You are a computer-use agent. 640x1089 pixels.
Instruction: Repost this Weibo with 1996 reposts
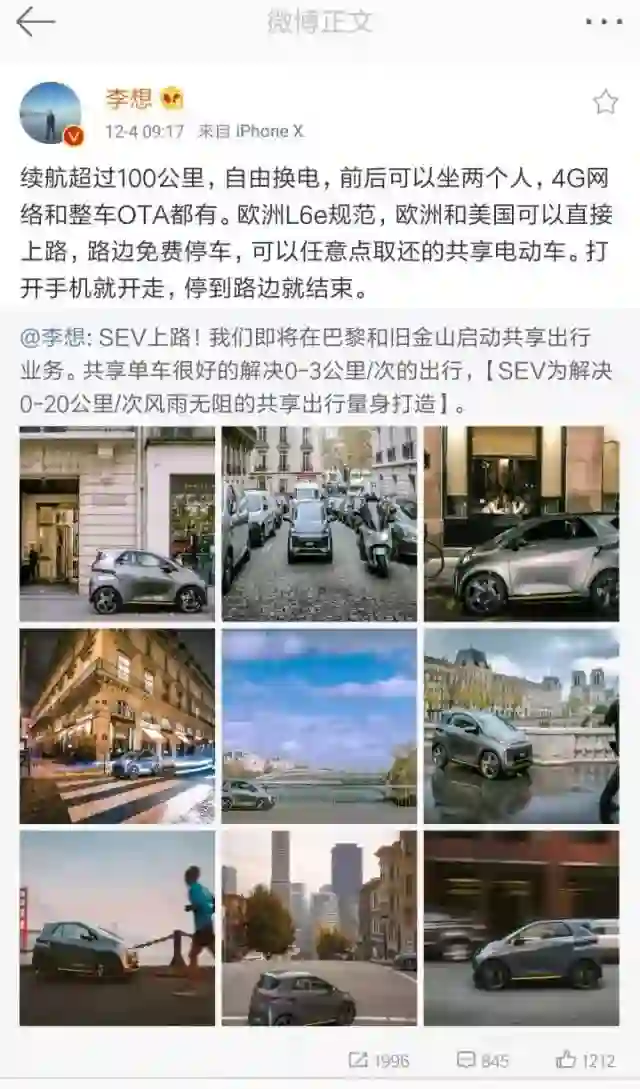tap(379, 1060)
